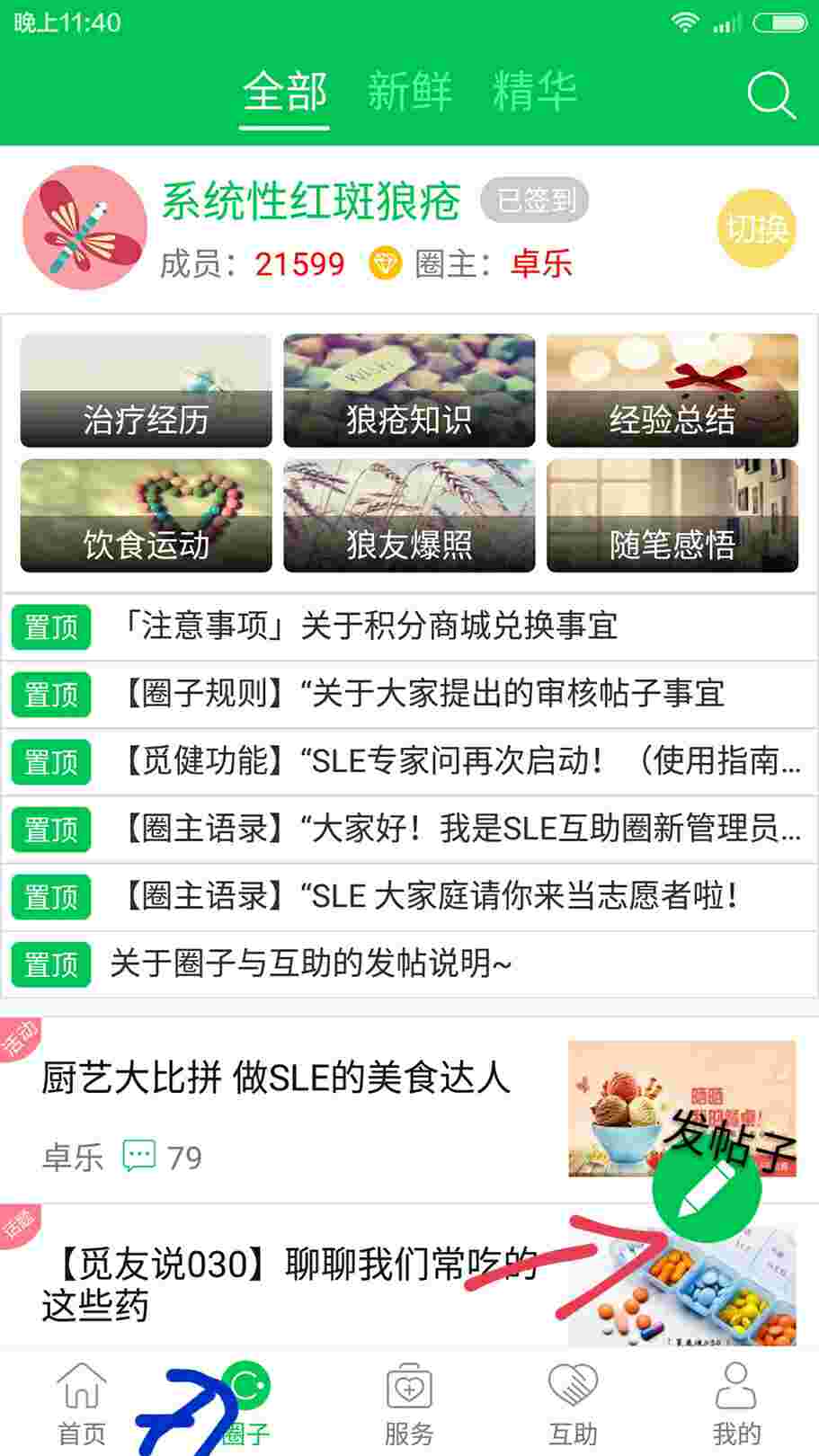Open the 狼友爆照 category tile
Viewport: 819px width, 1456px height.
(x=409, y=516)
